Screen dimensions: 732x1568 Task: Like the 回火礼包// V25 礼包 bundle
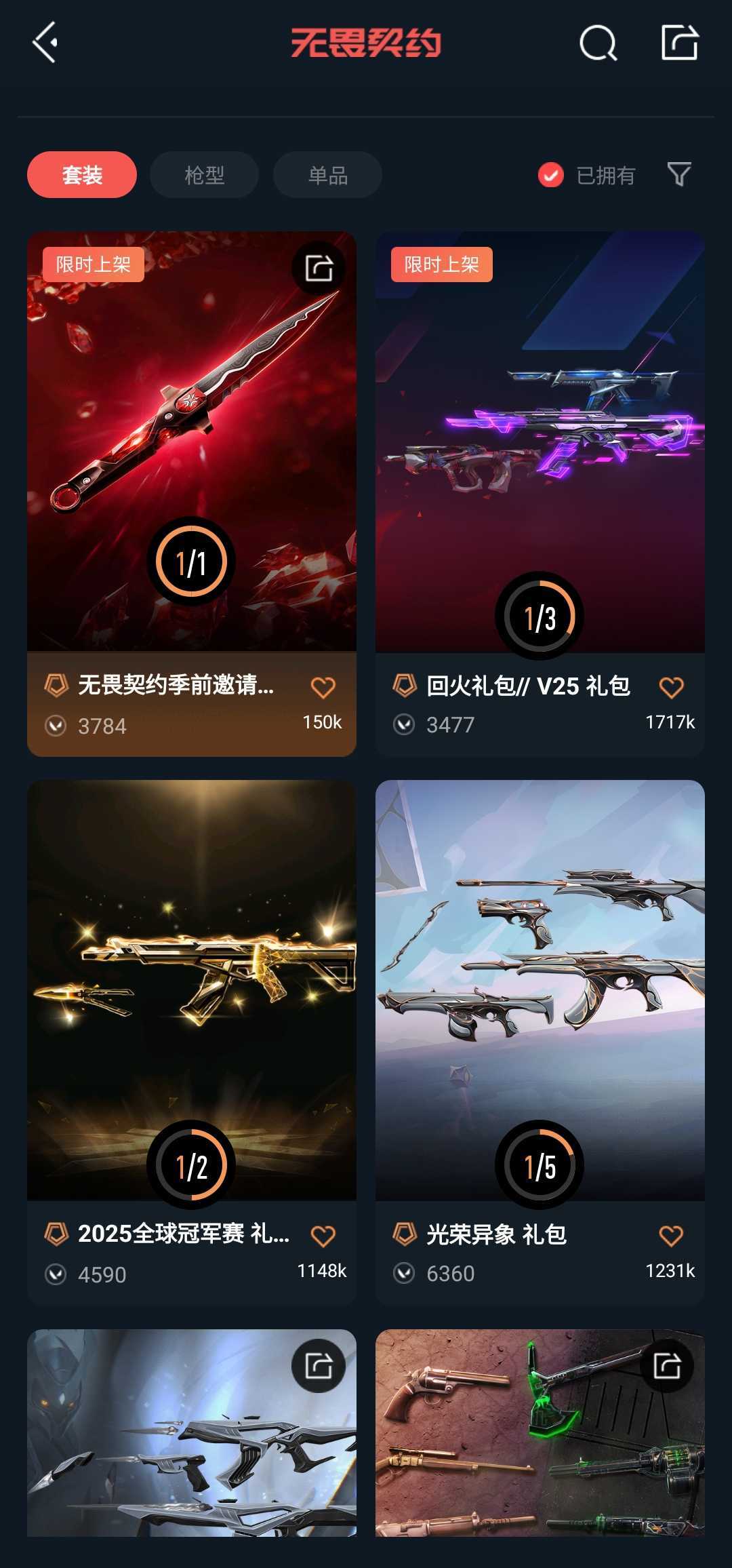[671, 687]
